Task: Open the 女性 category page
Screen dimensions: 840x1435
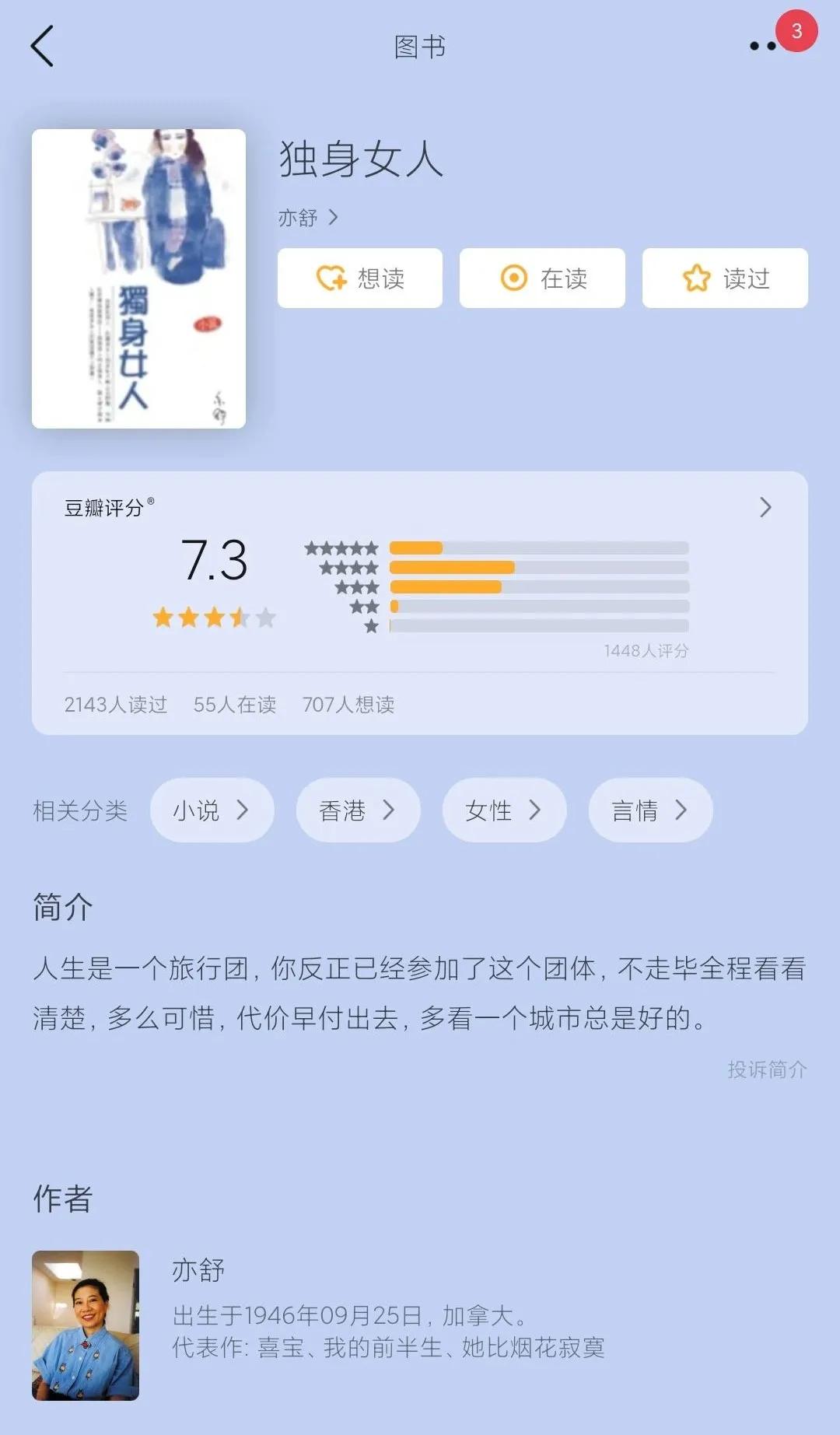Action: (x=504, y=810)
